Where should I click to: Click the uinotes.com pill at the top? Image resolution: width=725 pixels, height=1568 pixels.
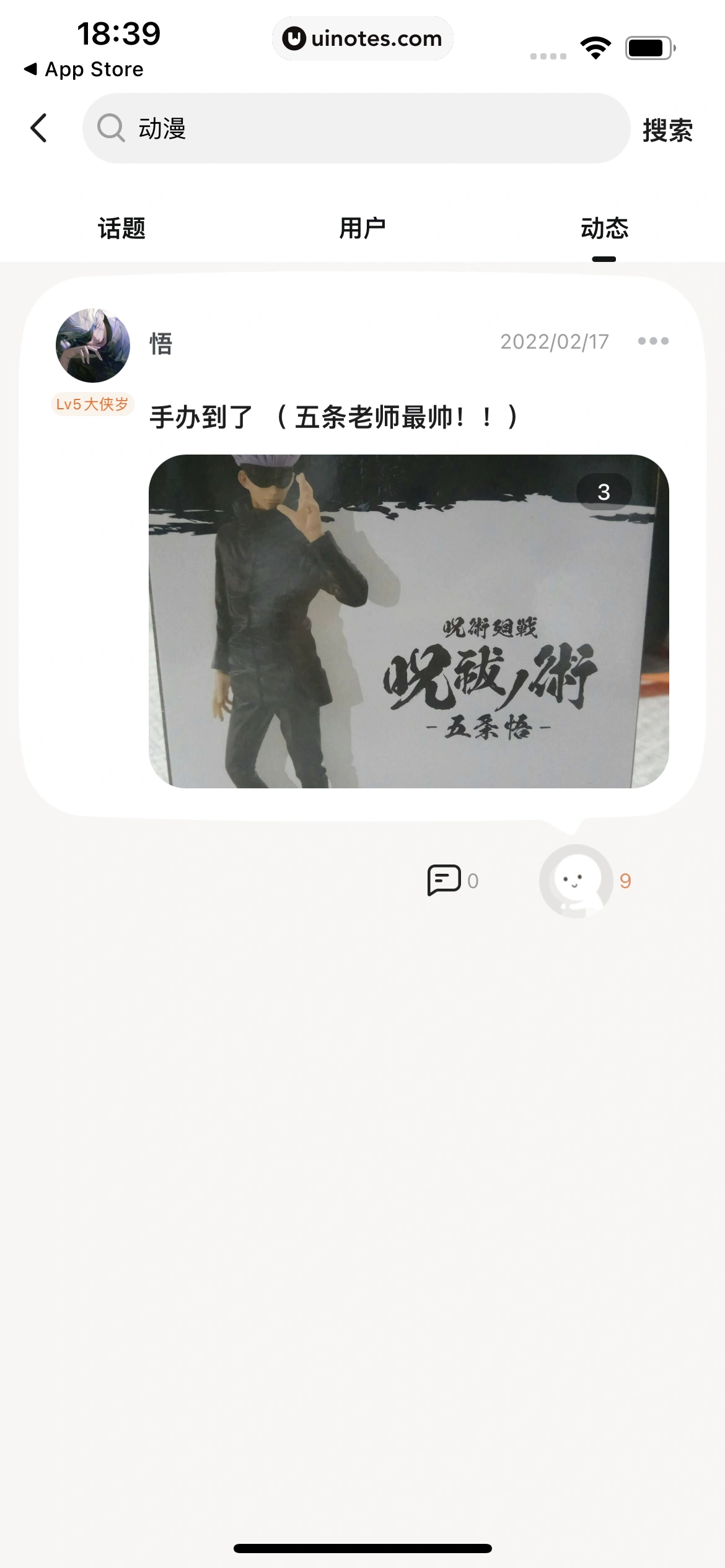click(362, 38)
